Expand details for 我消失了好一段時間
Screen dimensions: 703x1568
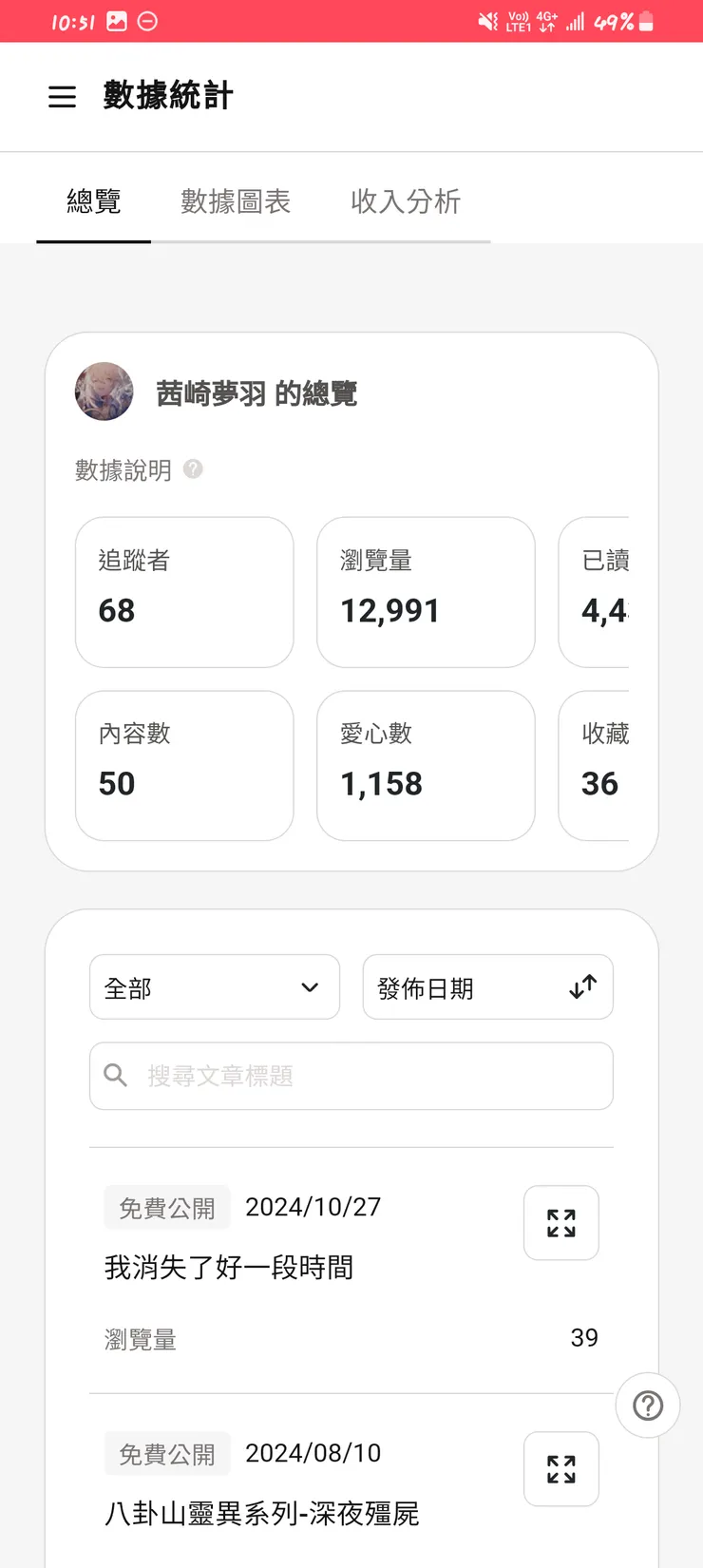coord(561,1223)
